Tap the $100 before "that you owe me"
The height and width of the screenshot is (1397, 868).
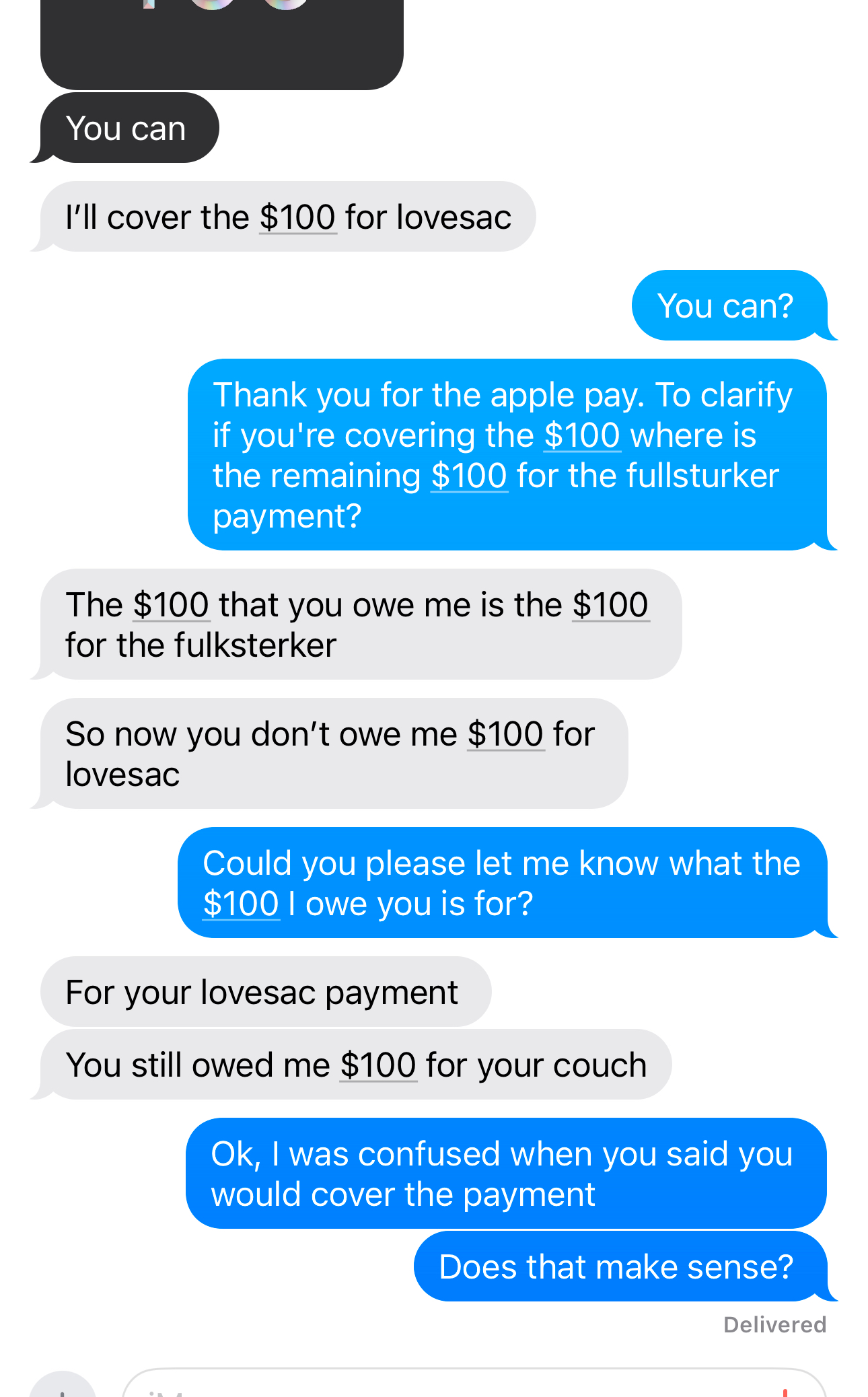pos(171,605)
